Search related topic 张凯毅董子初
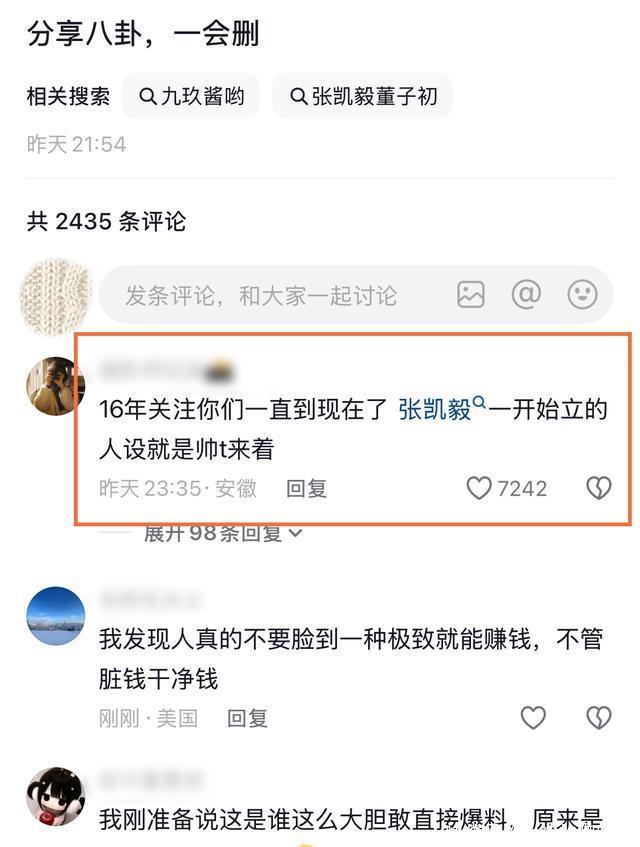 point(362,97)
